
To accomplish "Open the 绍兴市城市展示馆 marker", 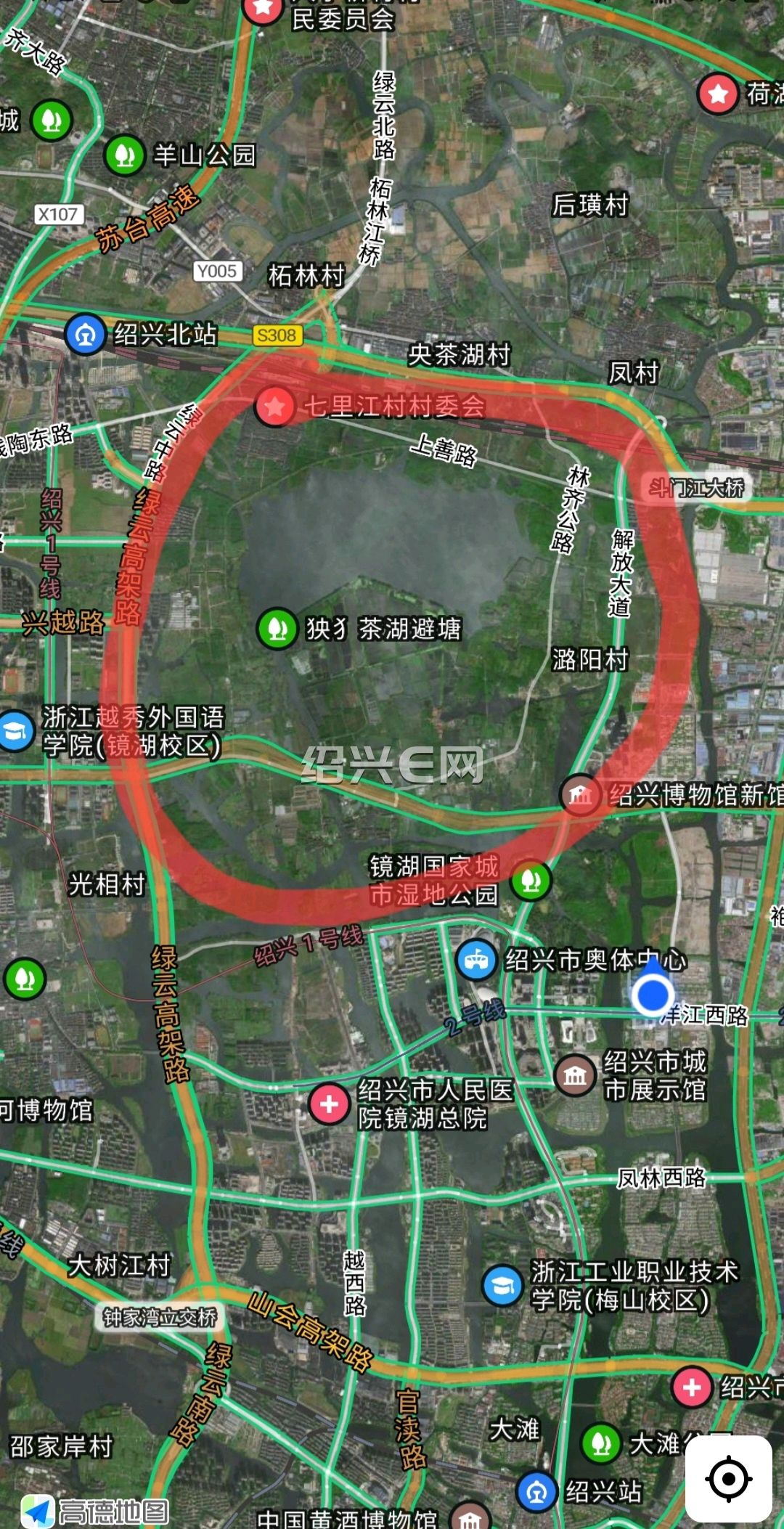I will [575, 1075].
